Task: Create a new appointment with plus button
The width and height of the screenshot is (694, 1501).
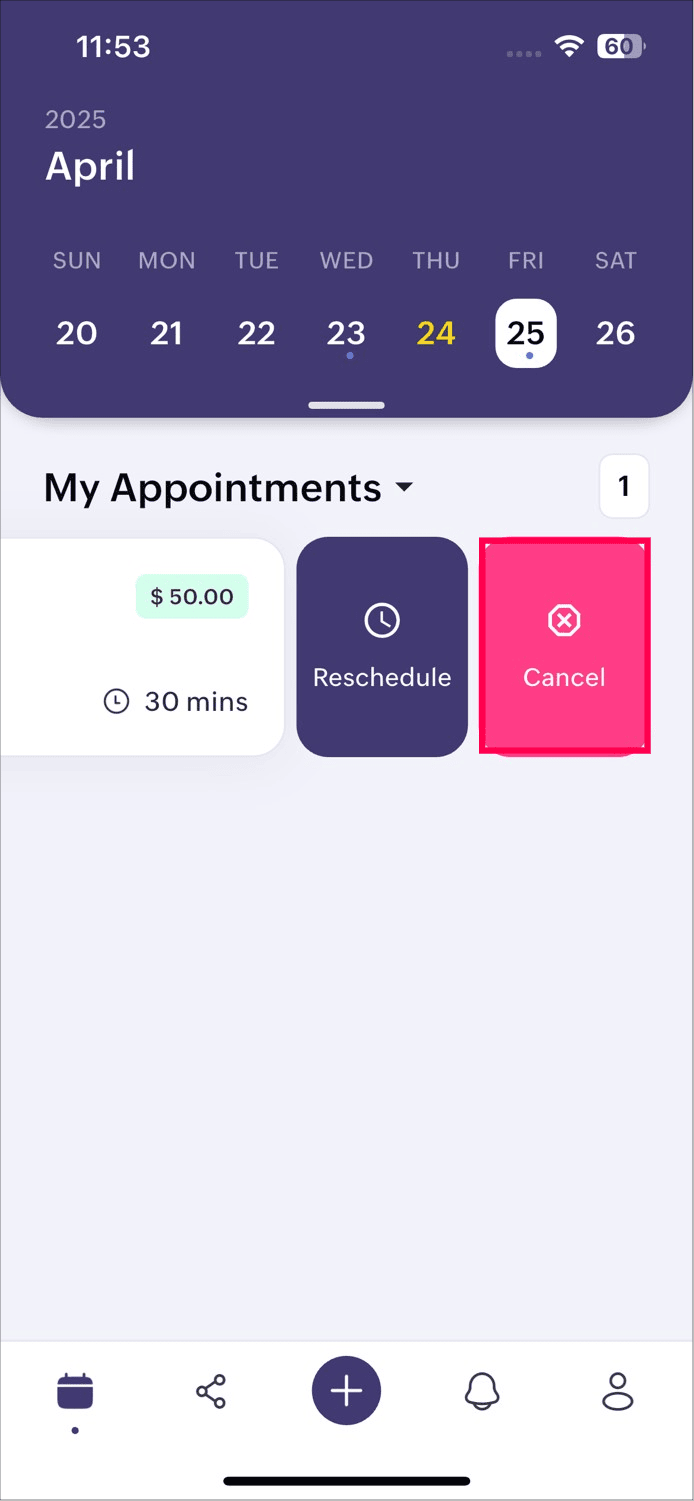Action: 346,1391
